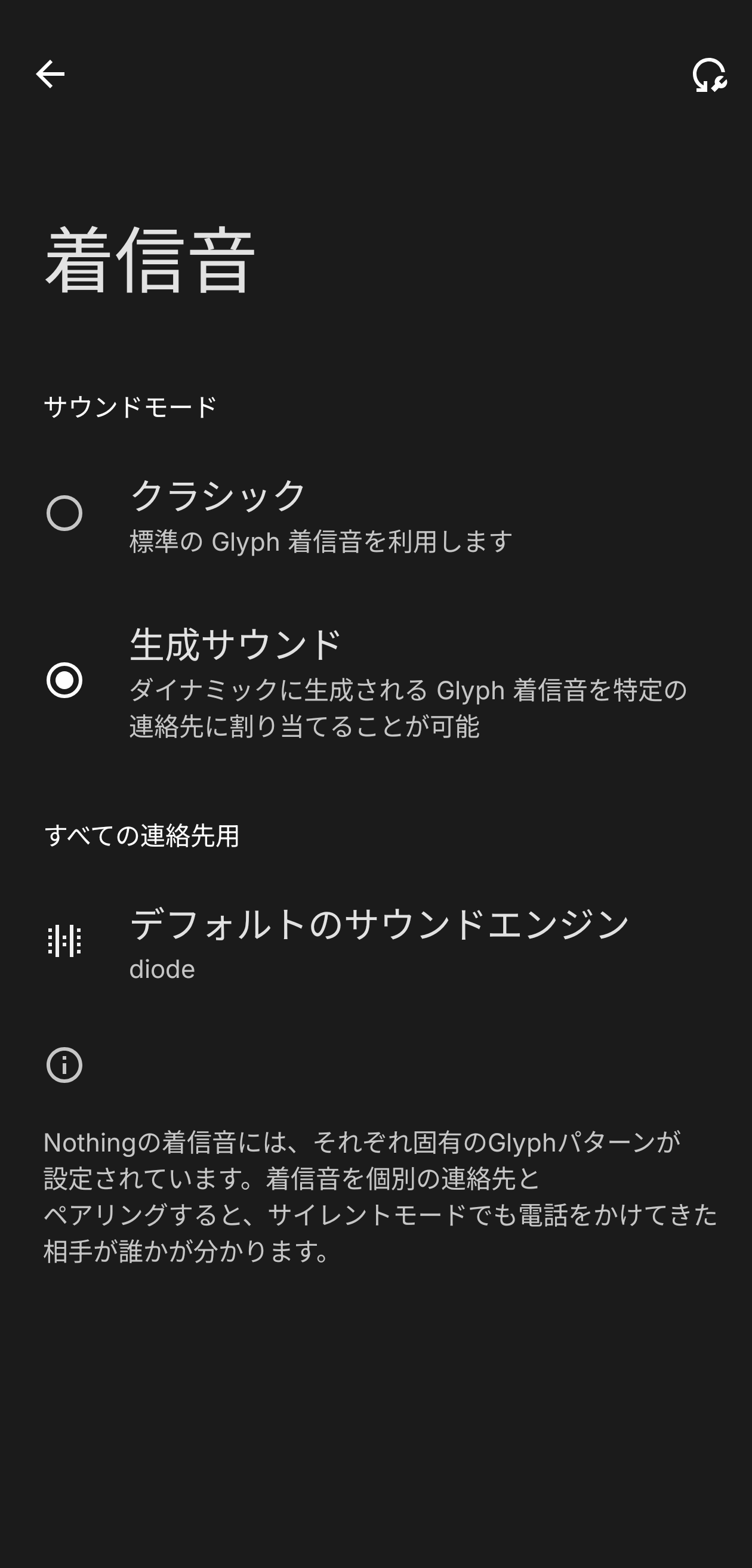Tap the reset icon in the top-right corner

click(x=709, y=76)
